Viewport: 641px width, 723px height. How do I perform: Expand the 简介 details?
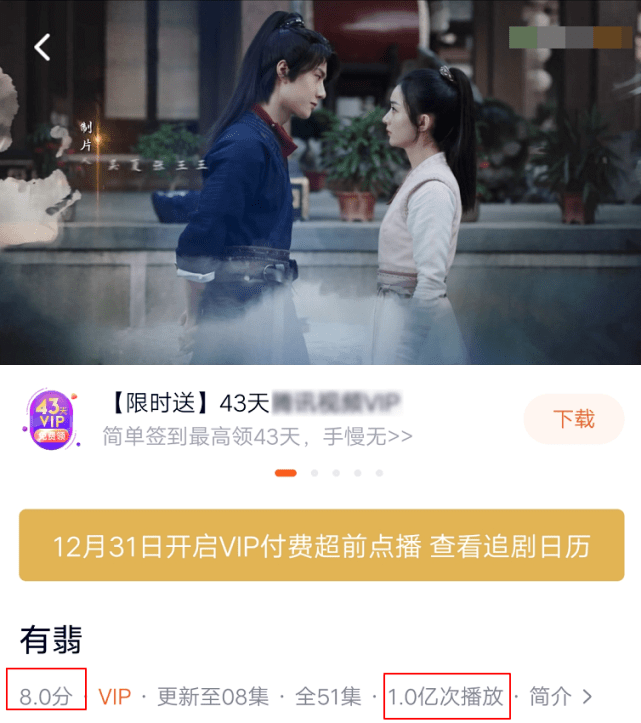(x=560, y=696)
